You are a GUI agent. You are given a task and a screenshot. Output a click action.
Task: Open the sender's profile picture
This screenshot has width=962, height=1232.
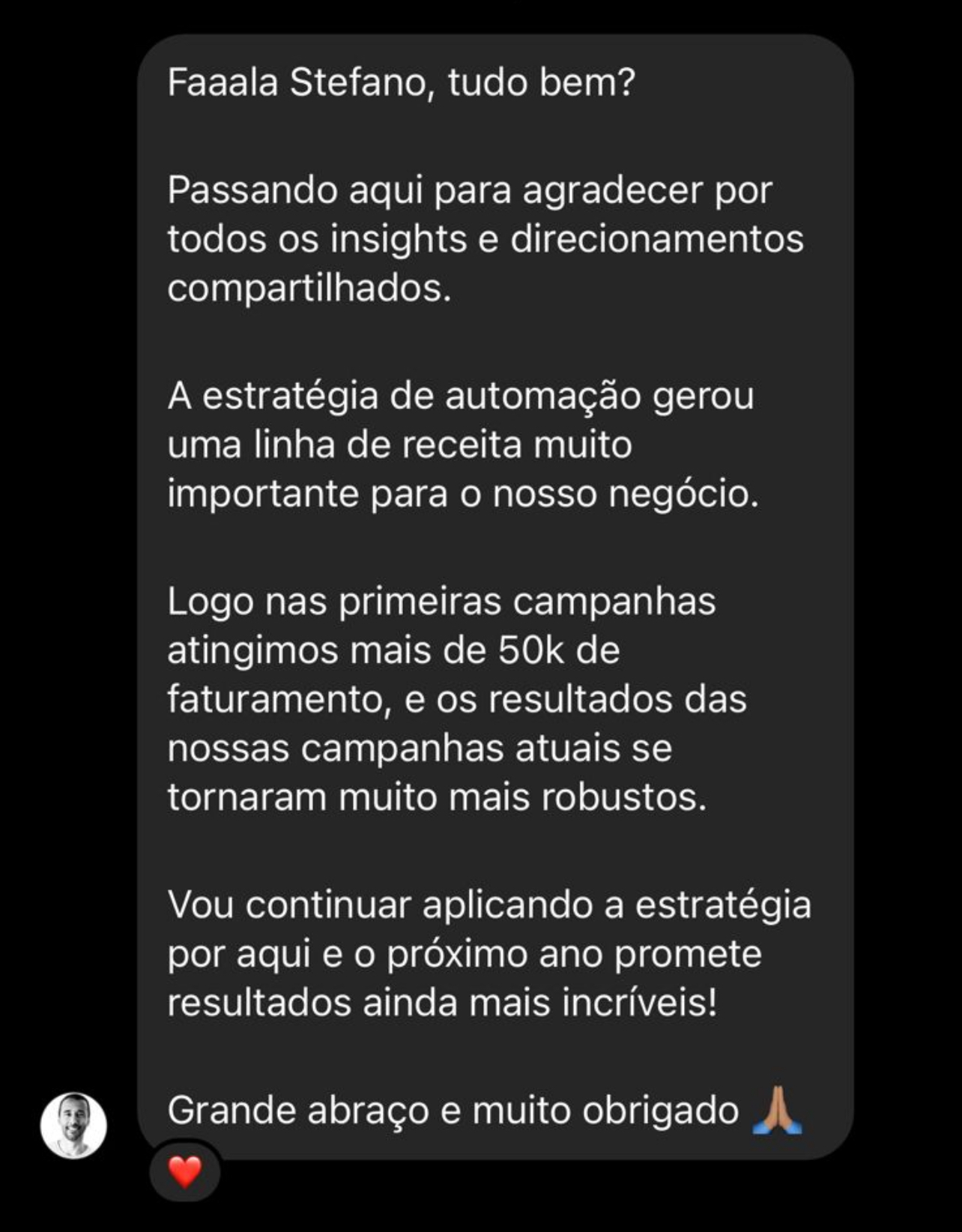(73, 1125)
